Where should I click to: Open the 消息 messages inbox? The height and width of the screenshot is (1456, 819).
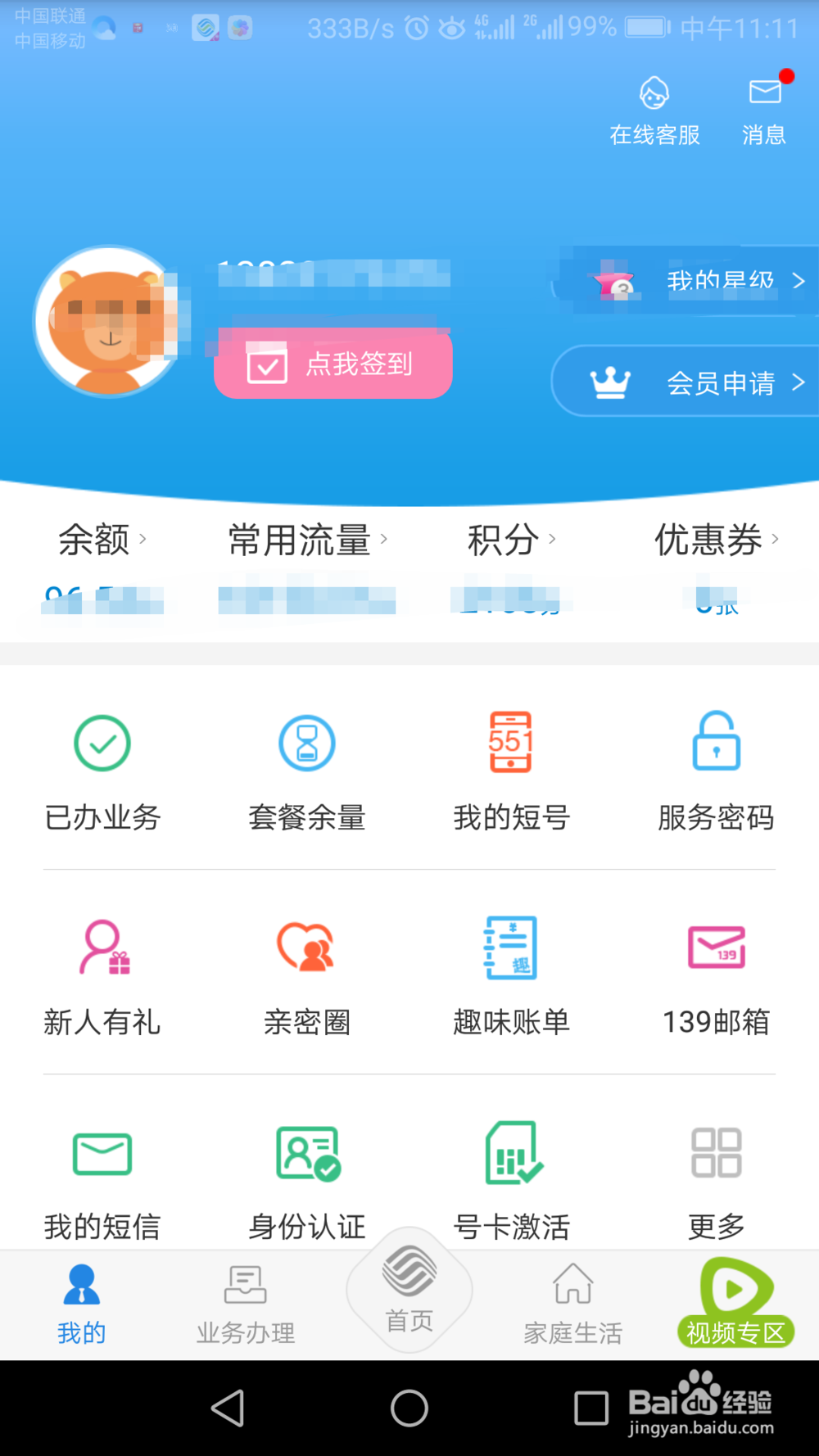click(764, 111)
